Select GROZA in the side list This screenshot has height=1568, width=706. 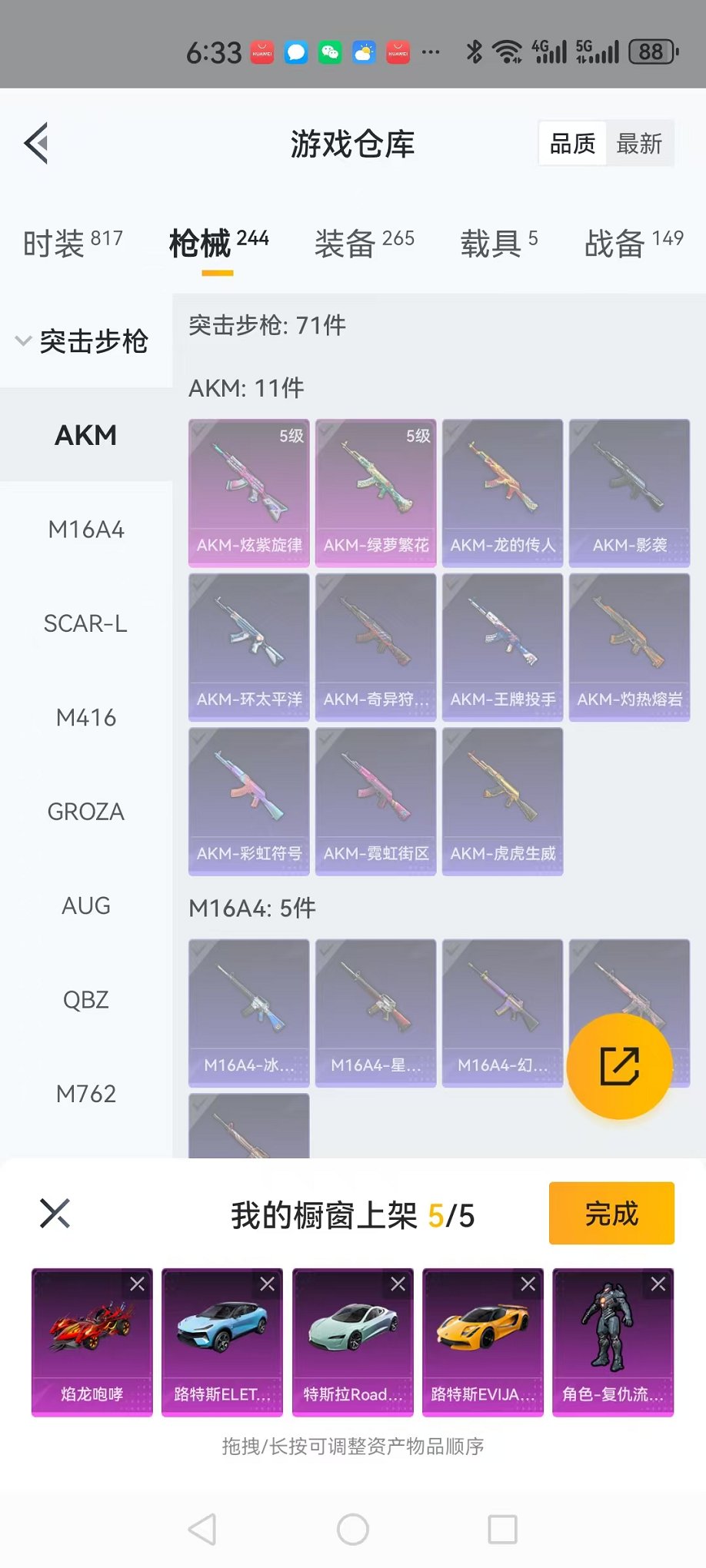coord(86,812)
